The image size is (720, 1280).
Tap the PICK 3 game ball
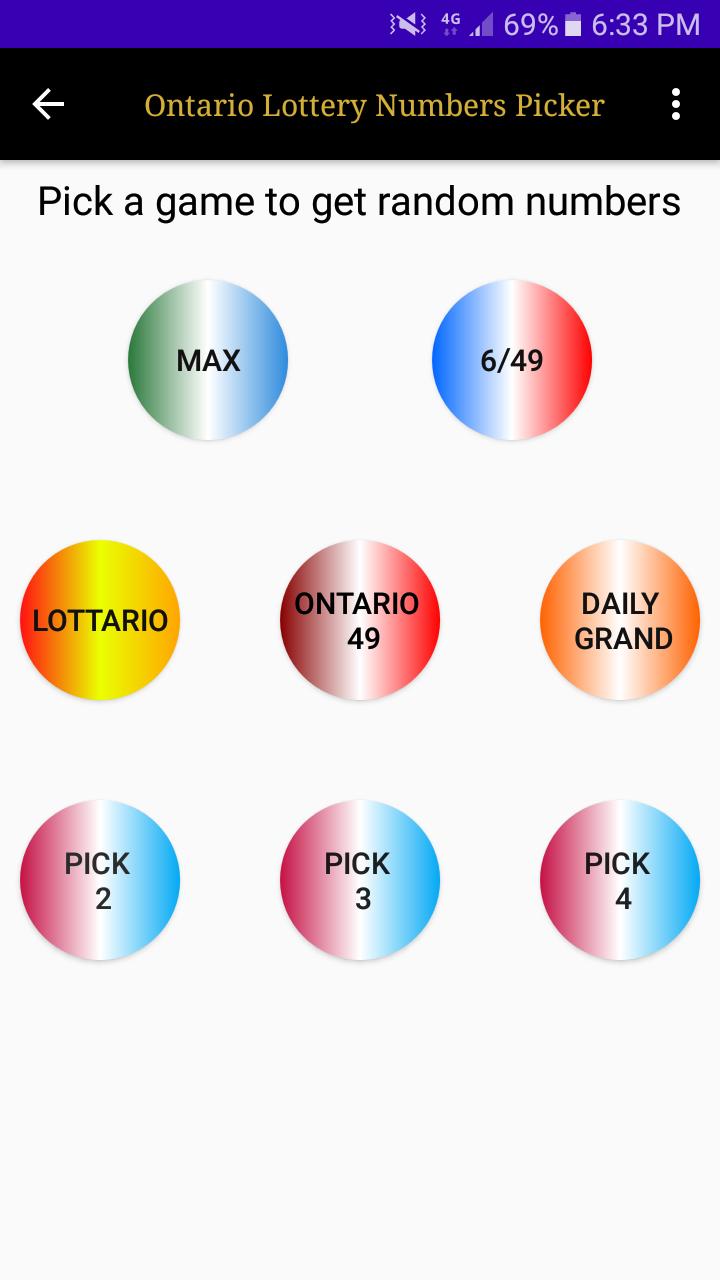coord(360,880)
